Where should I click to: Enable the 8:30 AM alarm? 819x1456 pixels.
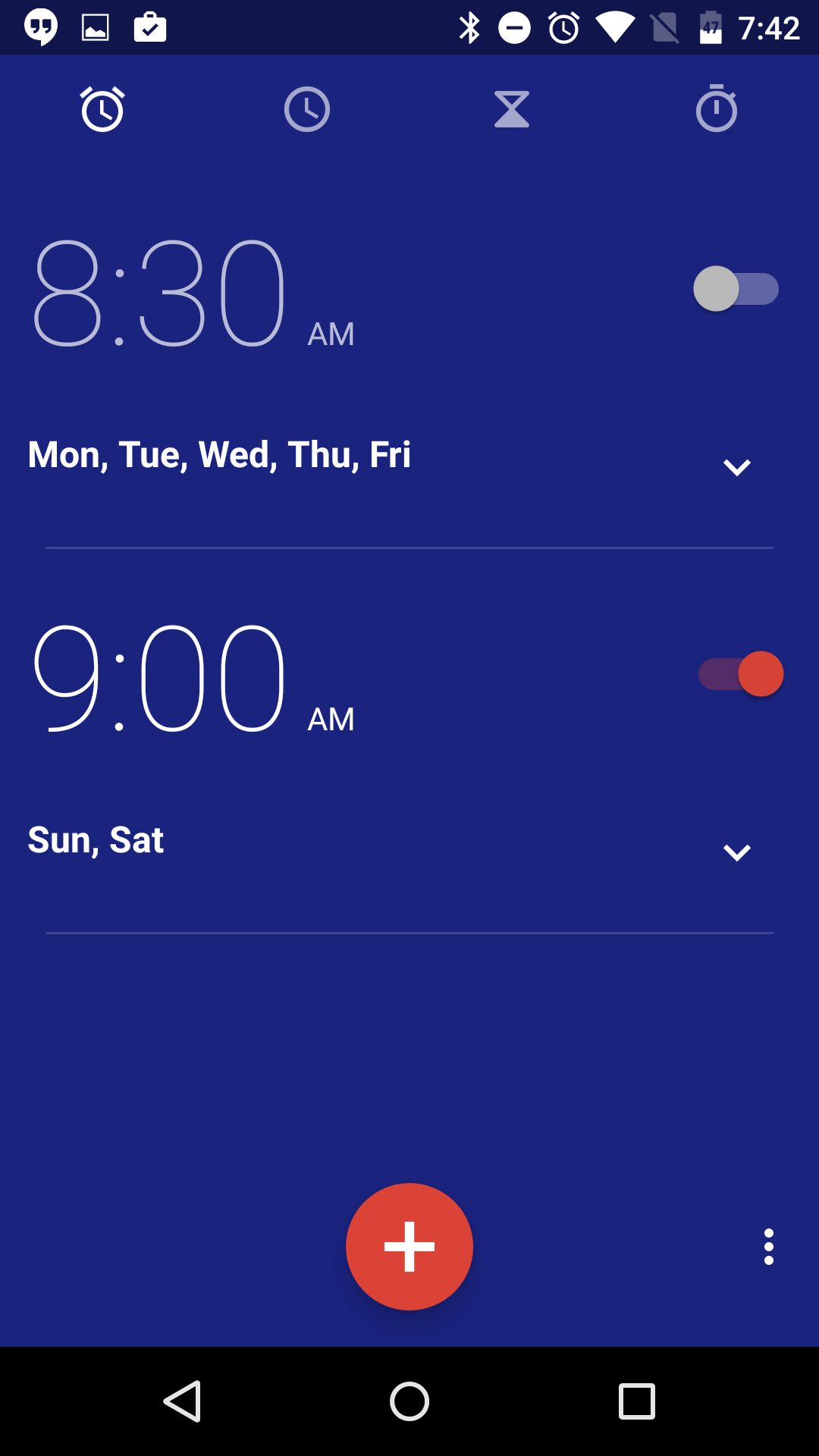tap(736, 289)
